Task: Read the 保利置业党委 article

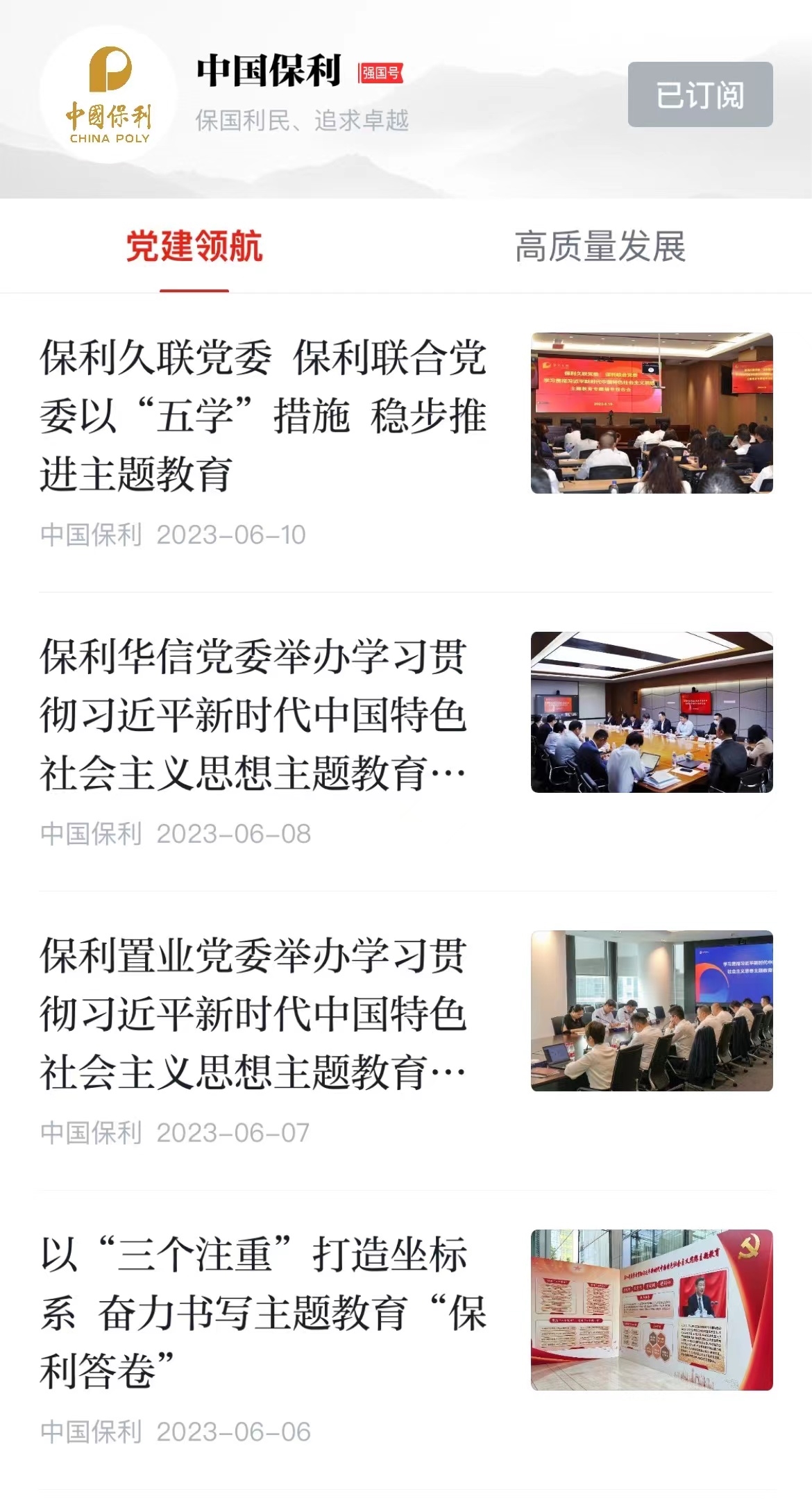Action: tap(253, 1014)
